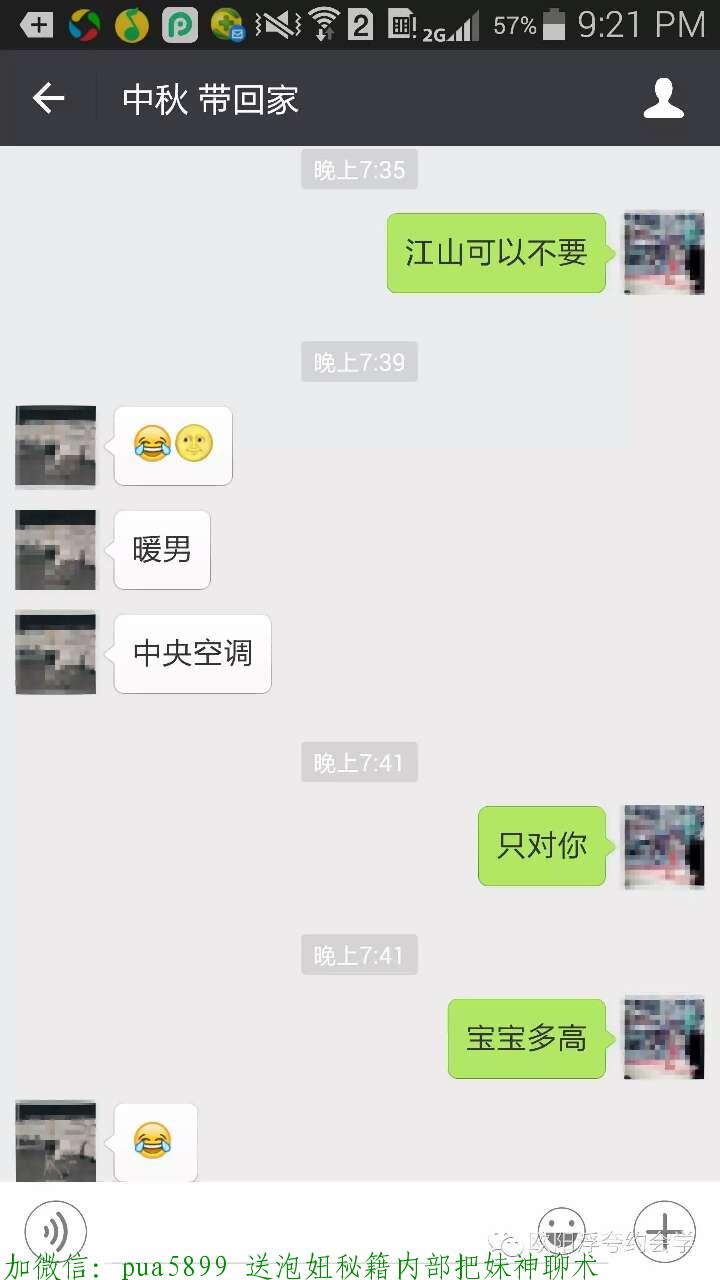Select the battery indicator in status bar
Screen dimensions: 720x1280
click(553, 22)
